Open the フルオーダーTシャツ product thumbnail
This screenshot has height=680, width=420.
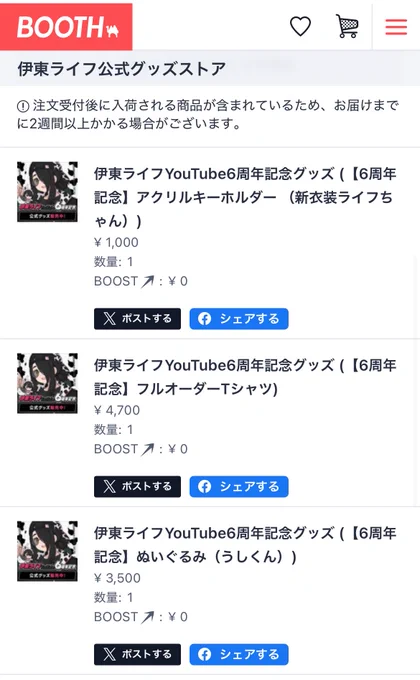tap(47, 383)
